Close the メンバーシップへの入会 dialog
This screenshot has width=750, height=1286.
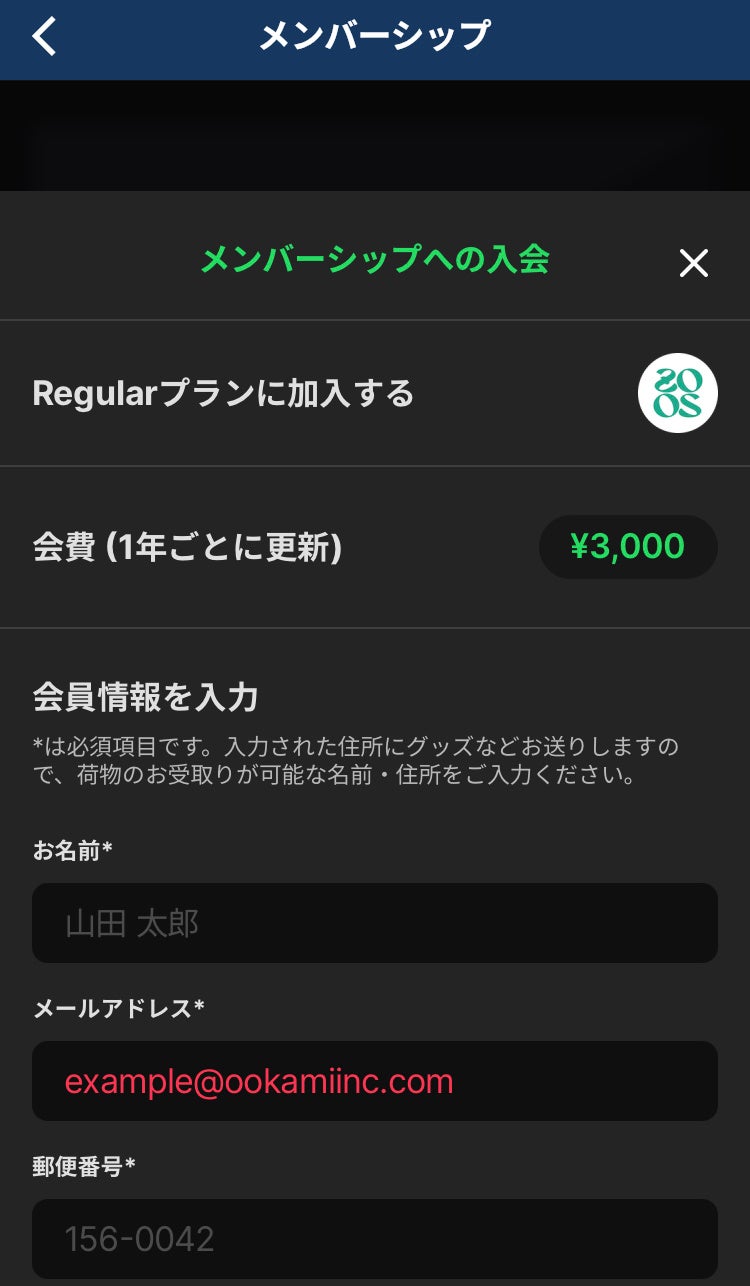click(693, 263)
